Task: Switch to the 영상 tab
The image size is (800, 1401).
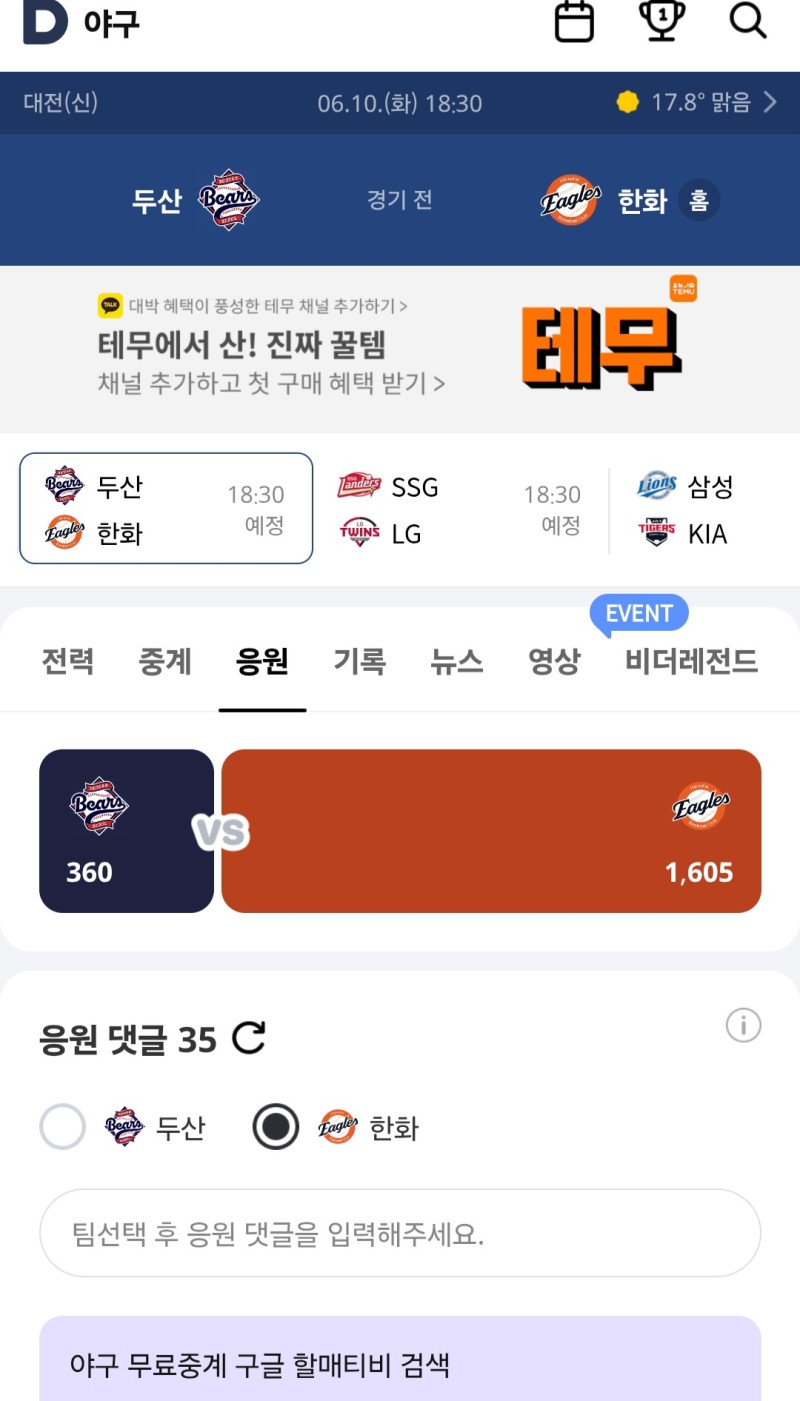Action: [554, 661]
